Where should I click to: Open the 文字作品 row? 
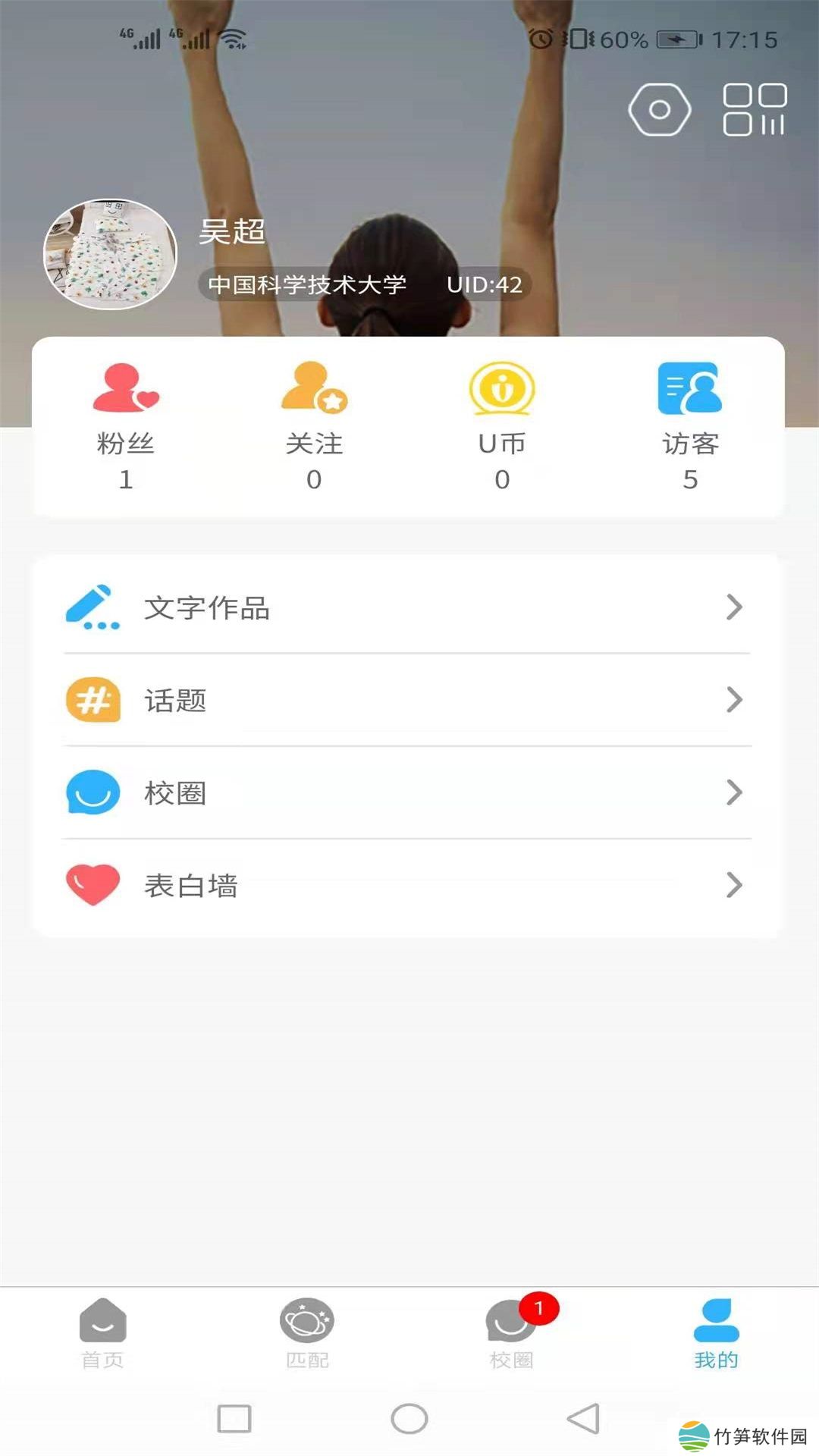pyautogui.click(x=406, y=607)
